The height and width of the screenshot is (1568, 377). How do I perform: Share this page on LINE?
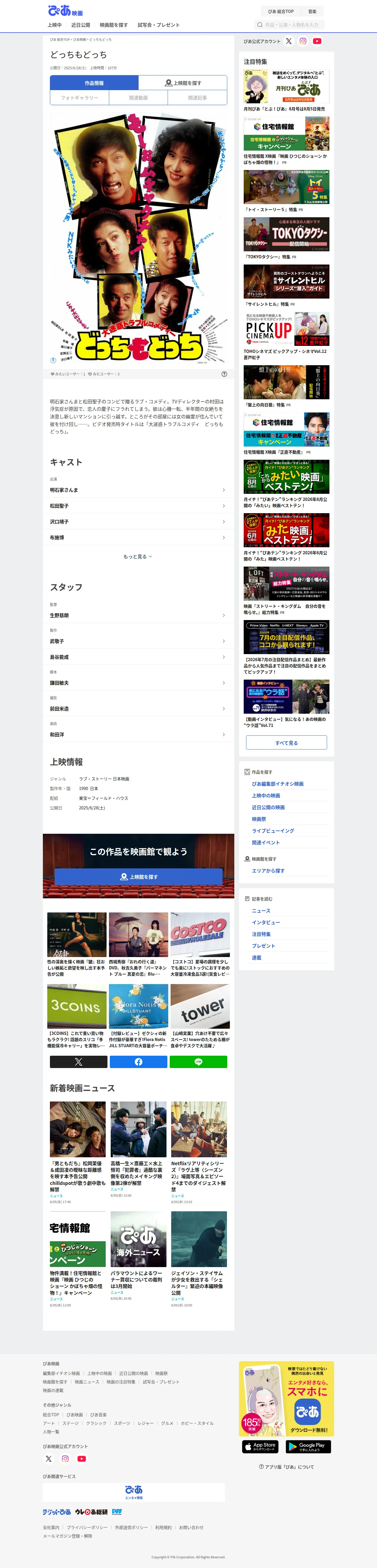tap(198, 1062)
